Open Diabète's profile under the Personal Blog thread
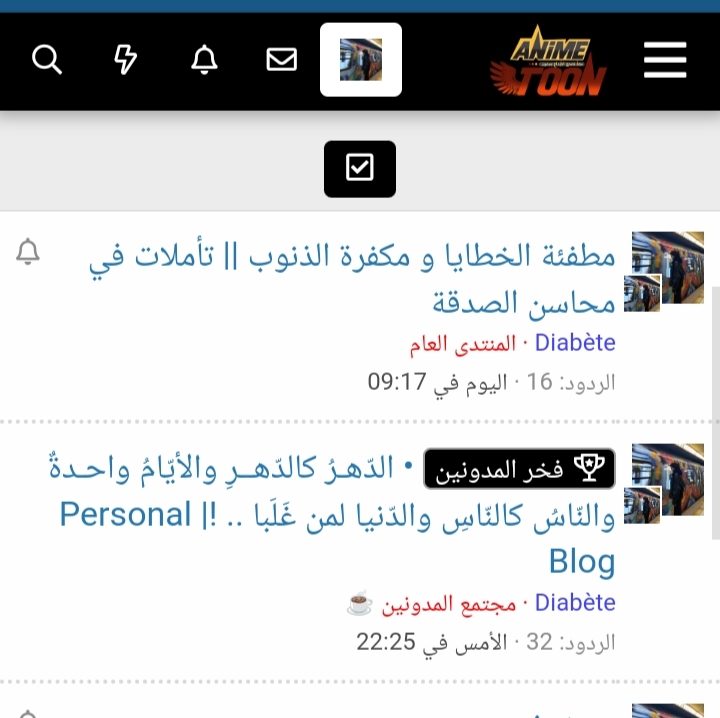Viewport: 720px width, 718px height. [575, 603]
